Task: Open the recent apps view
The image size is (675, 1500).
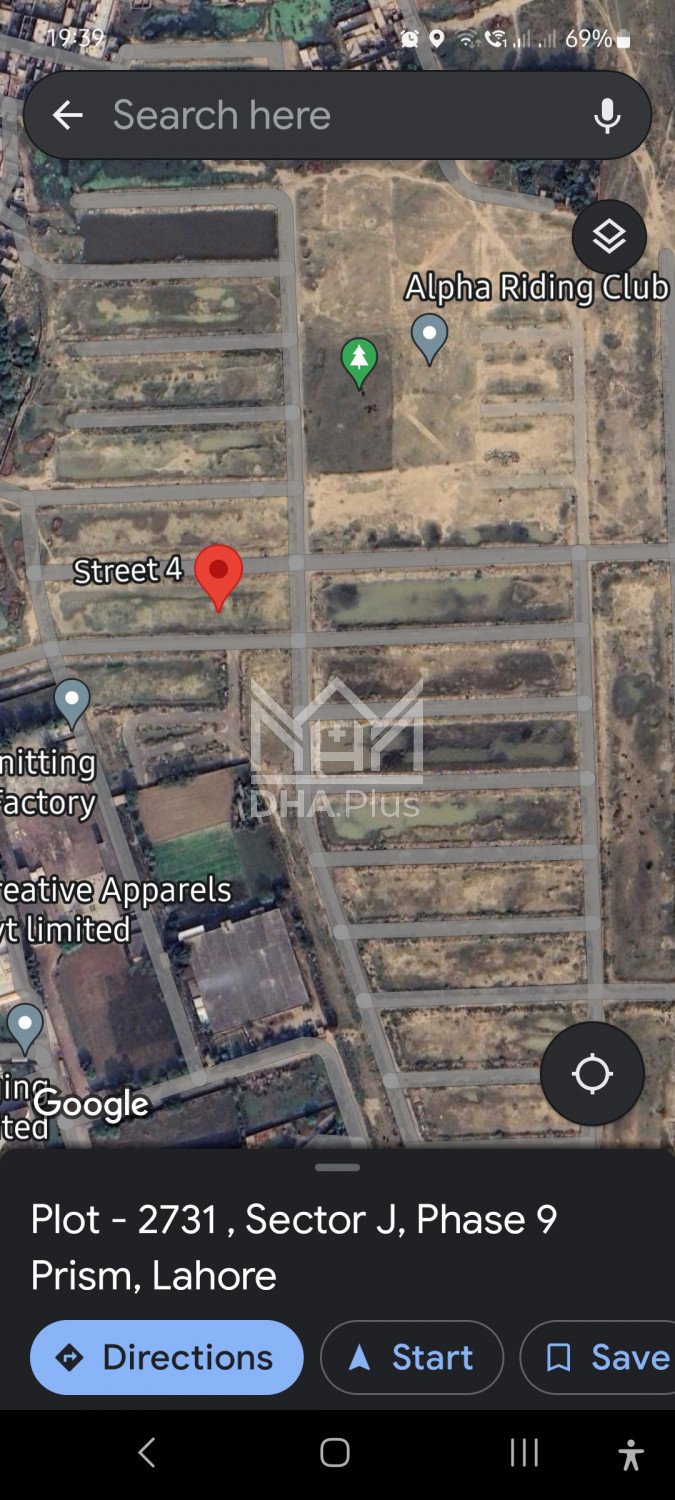Action: (524, 1453)
